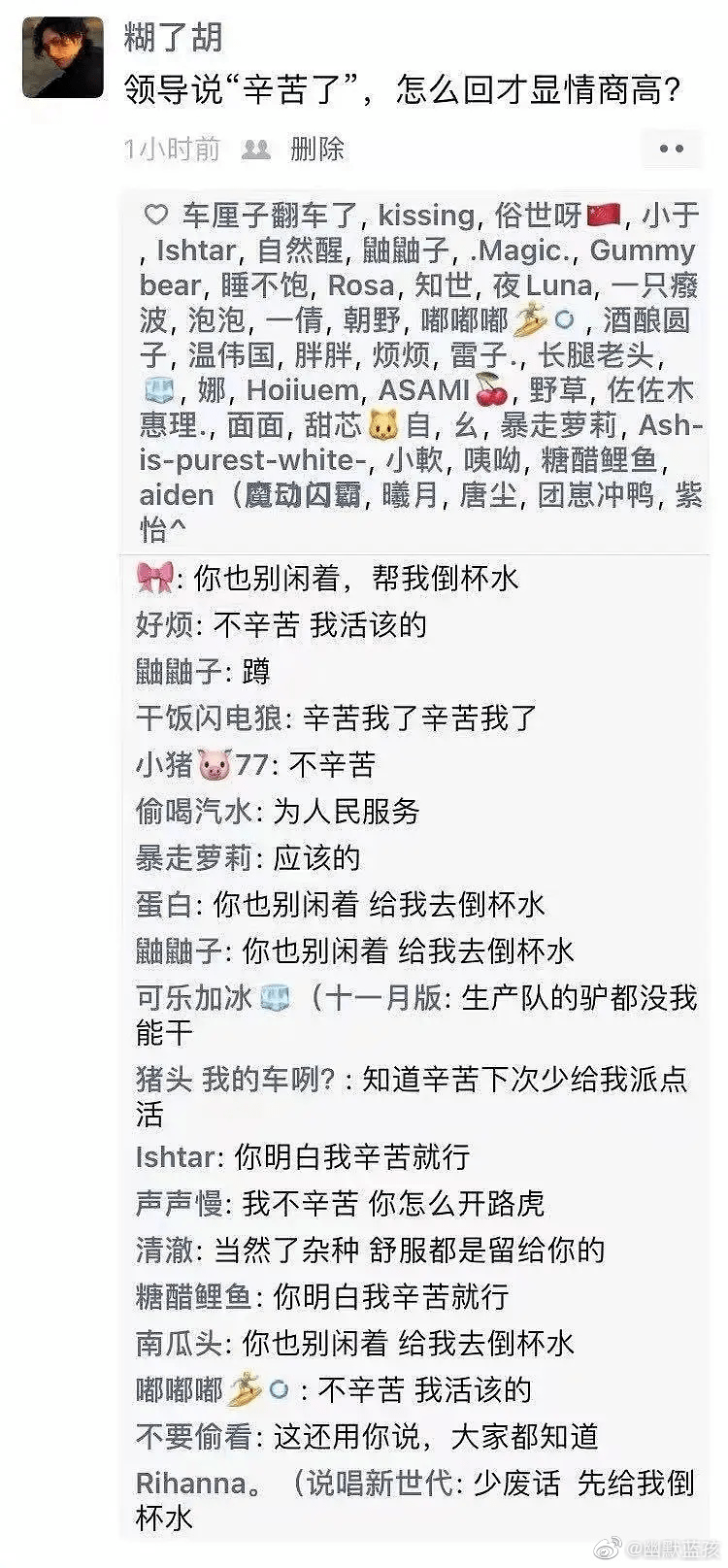
Task: Open liker 车厘子翻车了's profile
Action: [x=270, y=216]
